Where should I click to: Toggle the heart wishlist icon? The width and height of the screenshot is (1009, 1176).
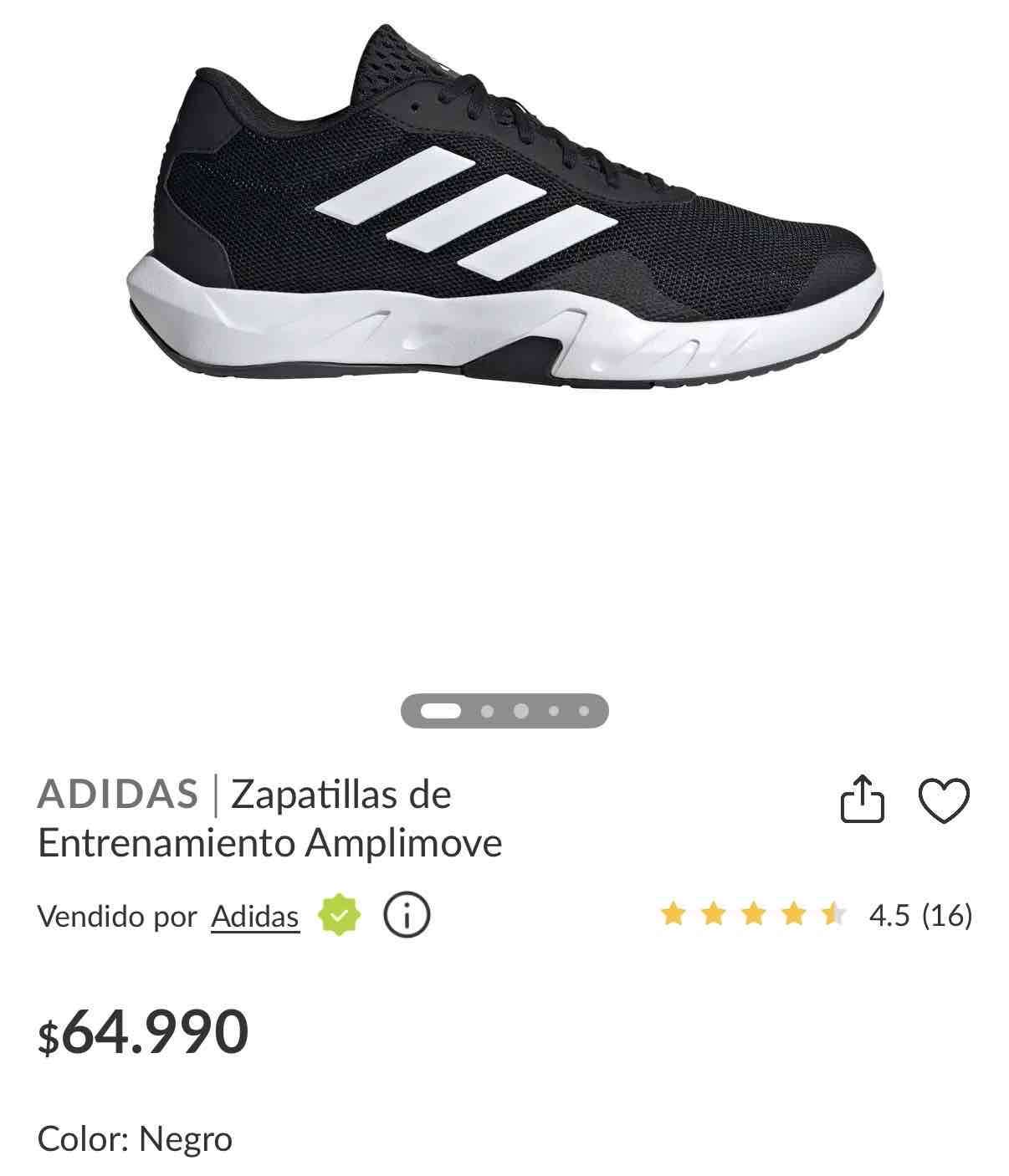945,802
